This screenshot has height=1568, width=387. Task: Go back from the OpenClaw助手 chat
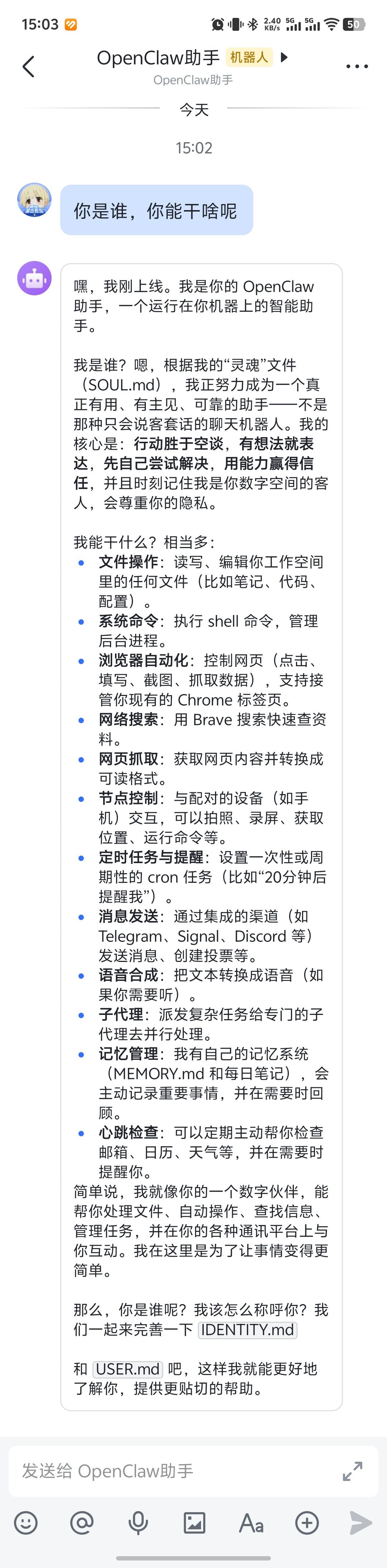pyautogui.click(x=28, y=66)
